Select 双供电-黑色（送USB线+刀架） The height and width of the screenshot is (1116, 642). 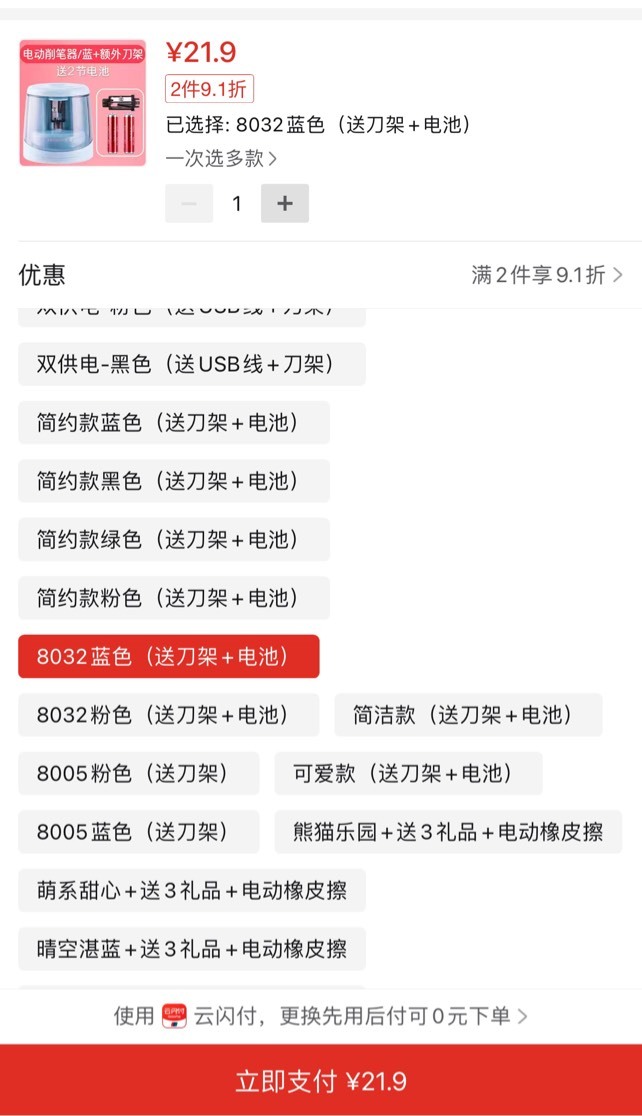191,364
